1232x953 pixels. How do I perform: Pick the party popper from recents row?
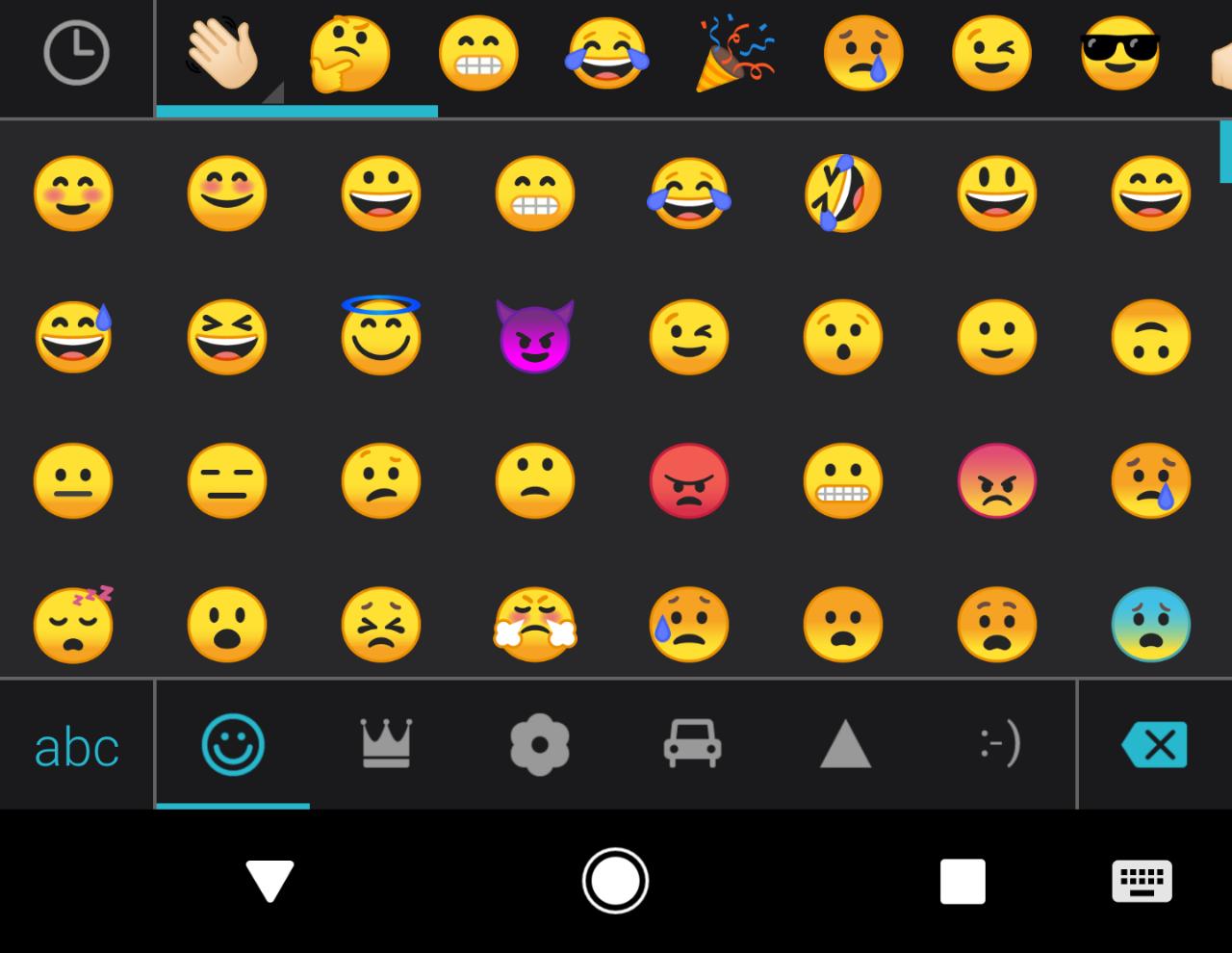[x=733, y=54]
